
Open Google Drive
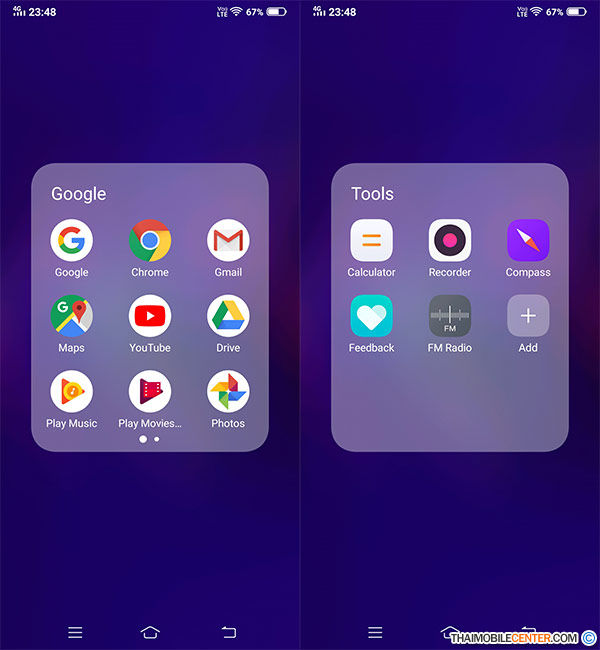pyautogui.click(x=228, y=316)
